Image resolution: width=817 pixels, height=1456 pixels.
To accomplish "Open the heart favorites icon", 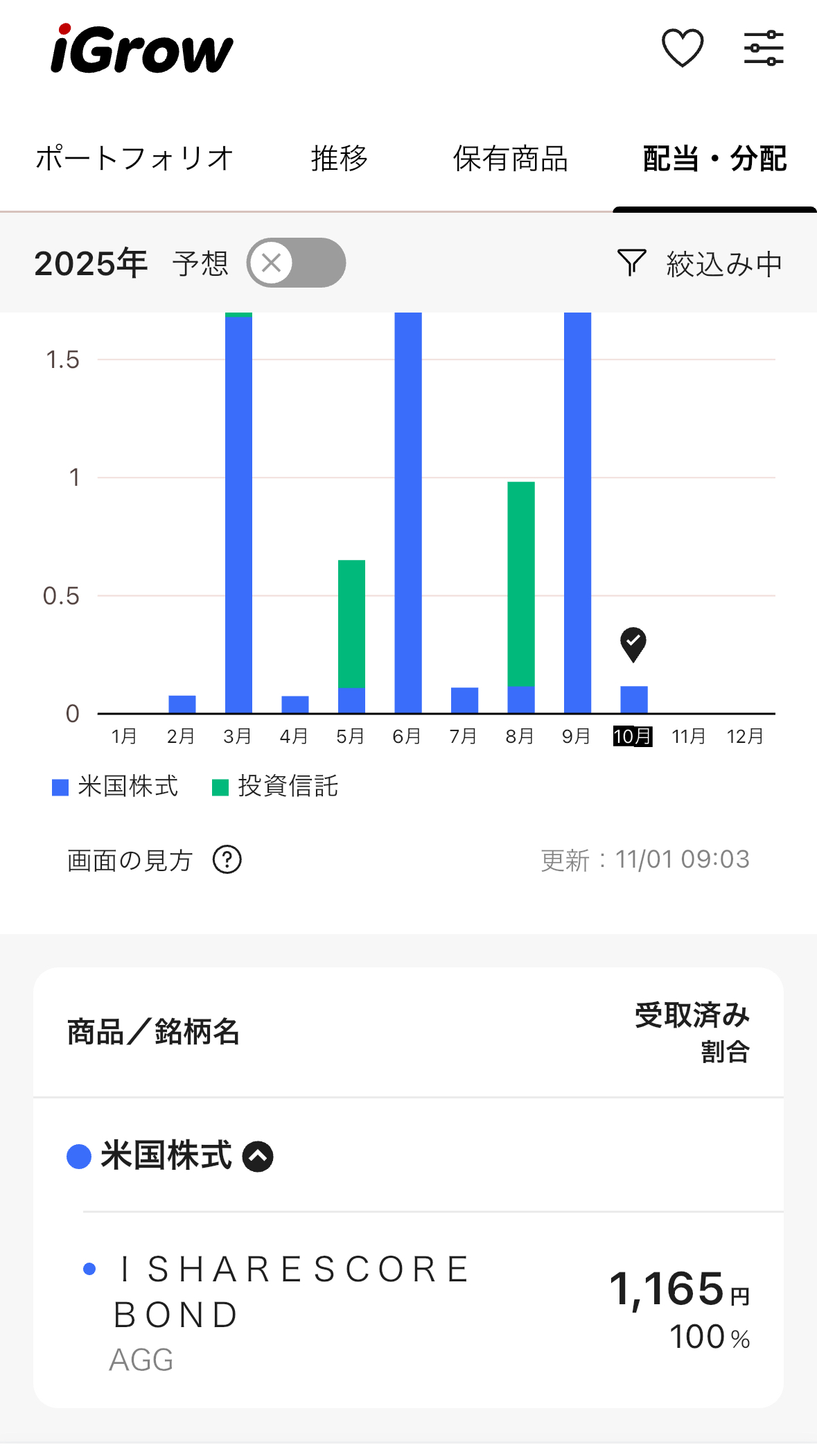I will coord(682,49).
